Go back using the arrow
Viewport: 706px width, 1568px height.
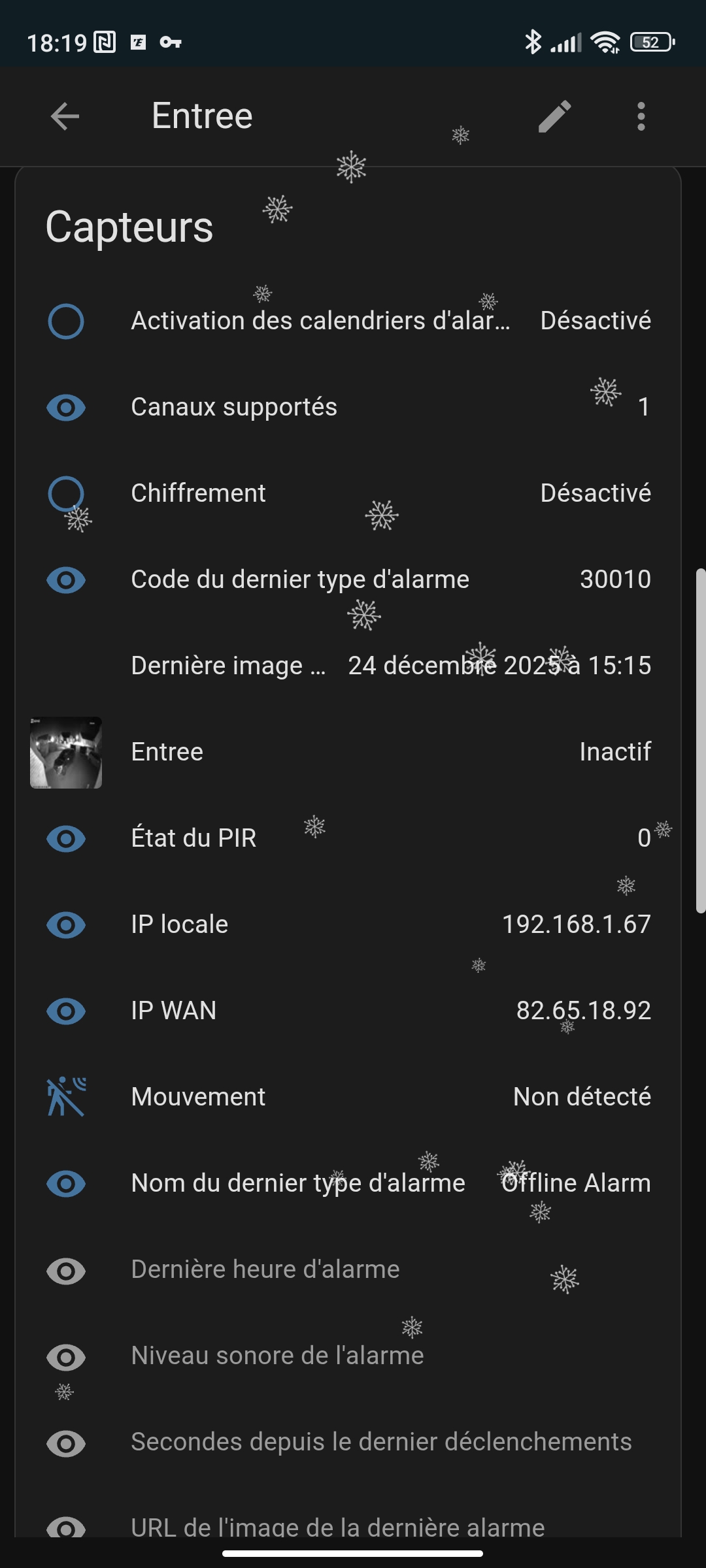pos(65,116)
